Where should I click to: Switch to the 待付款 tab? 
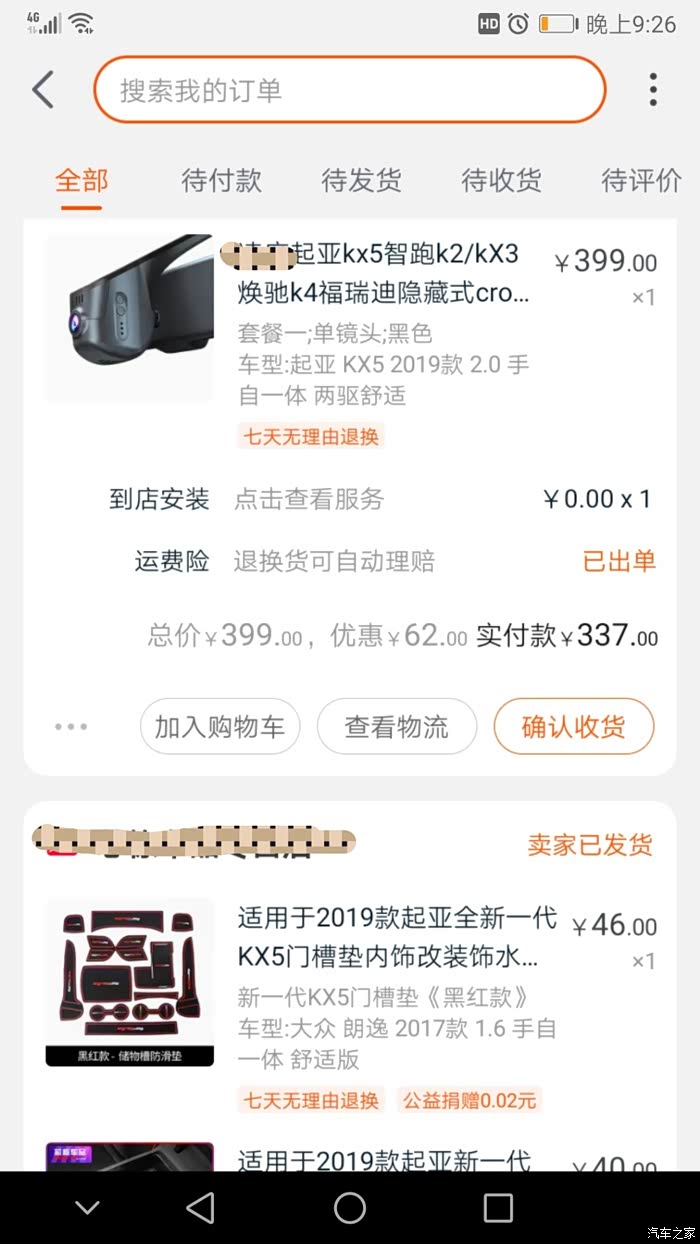[x=221, y=181]
